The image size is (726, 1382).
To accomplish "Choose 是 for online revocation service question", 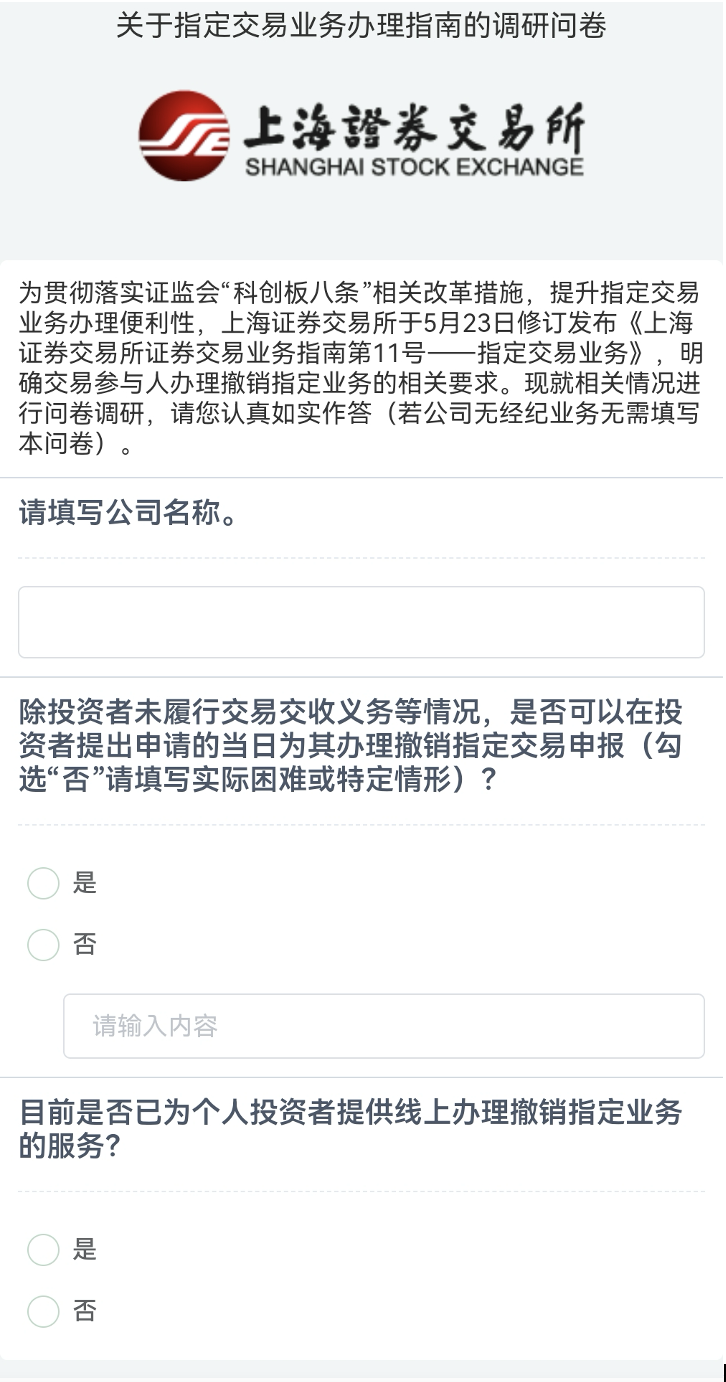I will click(44, 1250).
